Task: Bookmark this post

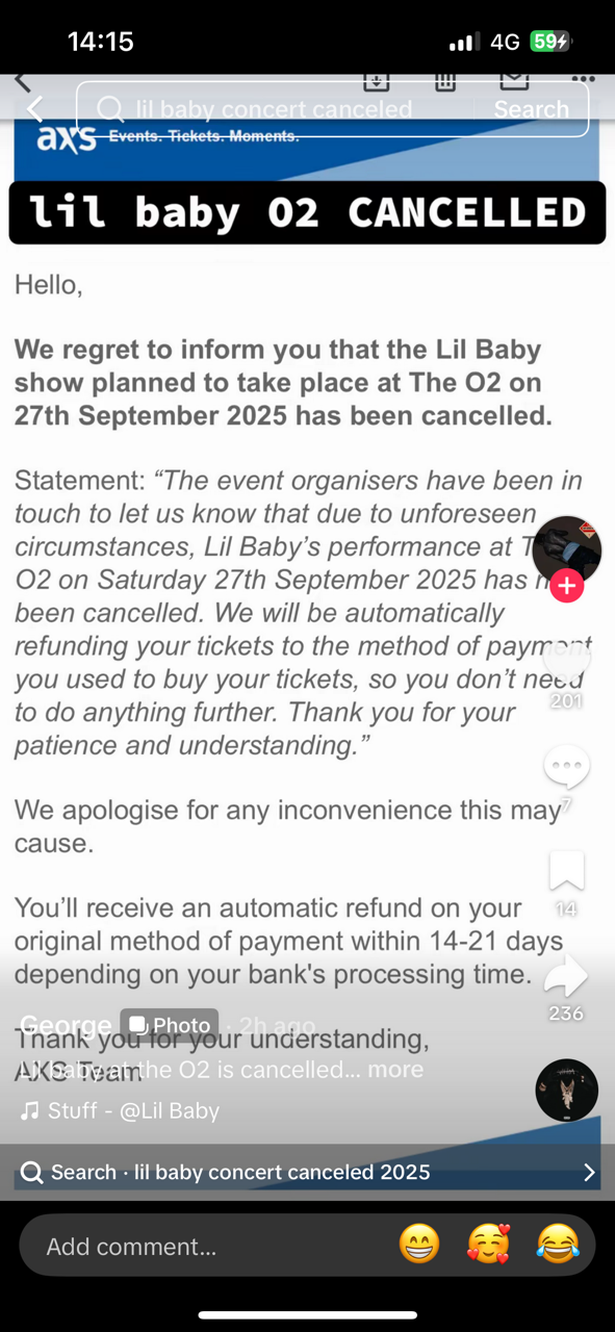Action: click(566, 871)
